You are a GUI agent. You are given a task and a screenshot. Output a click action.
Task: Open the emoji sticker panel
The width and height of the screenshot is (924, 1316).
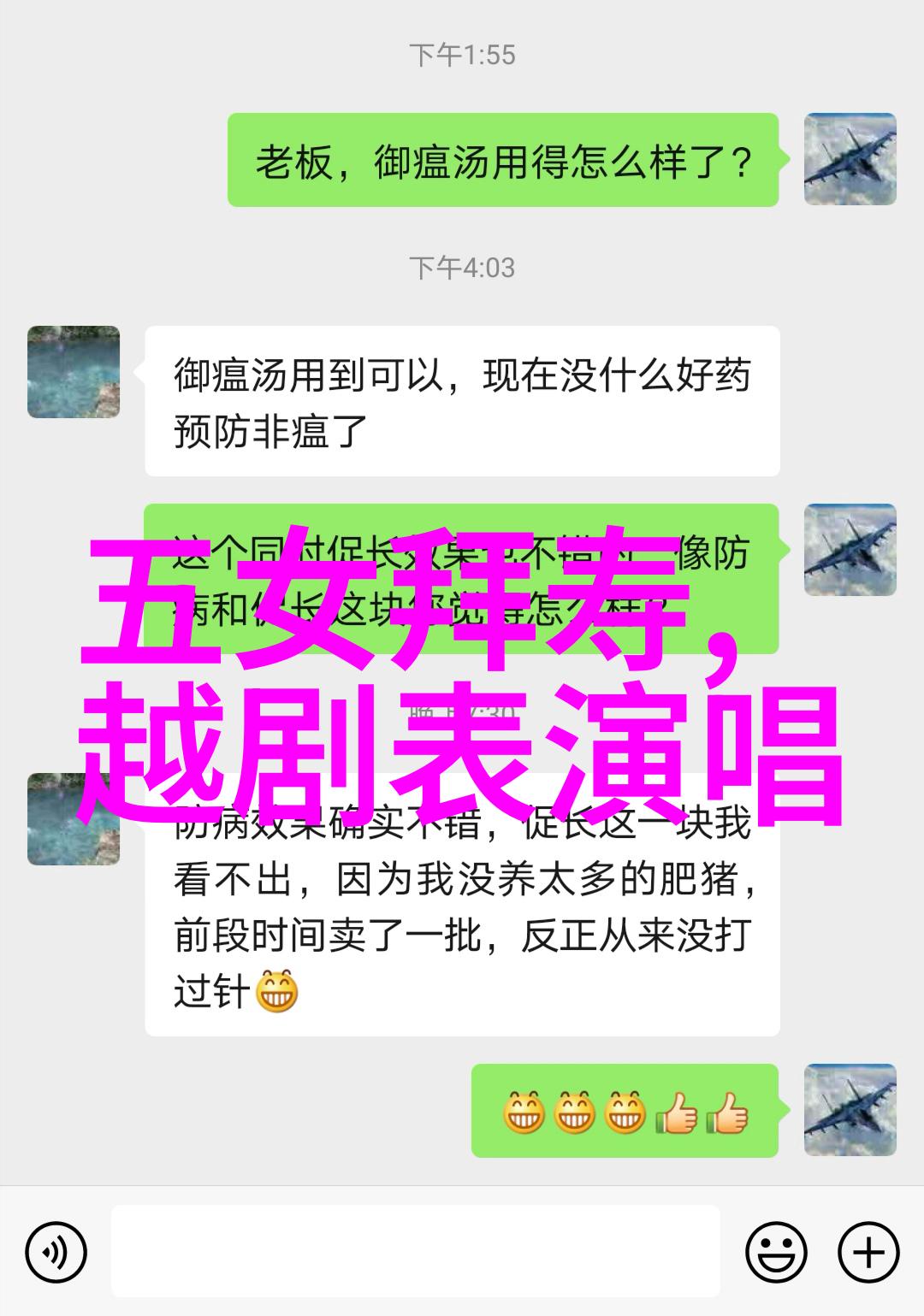tap(776, 1254)
